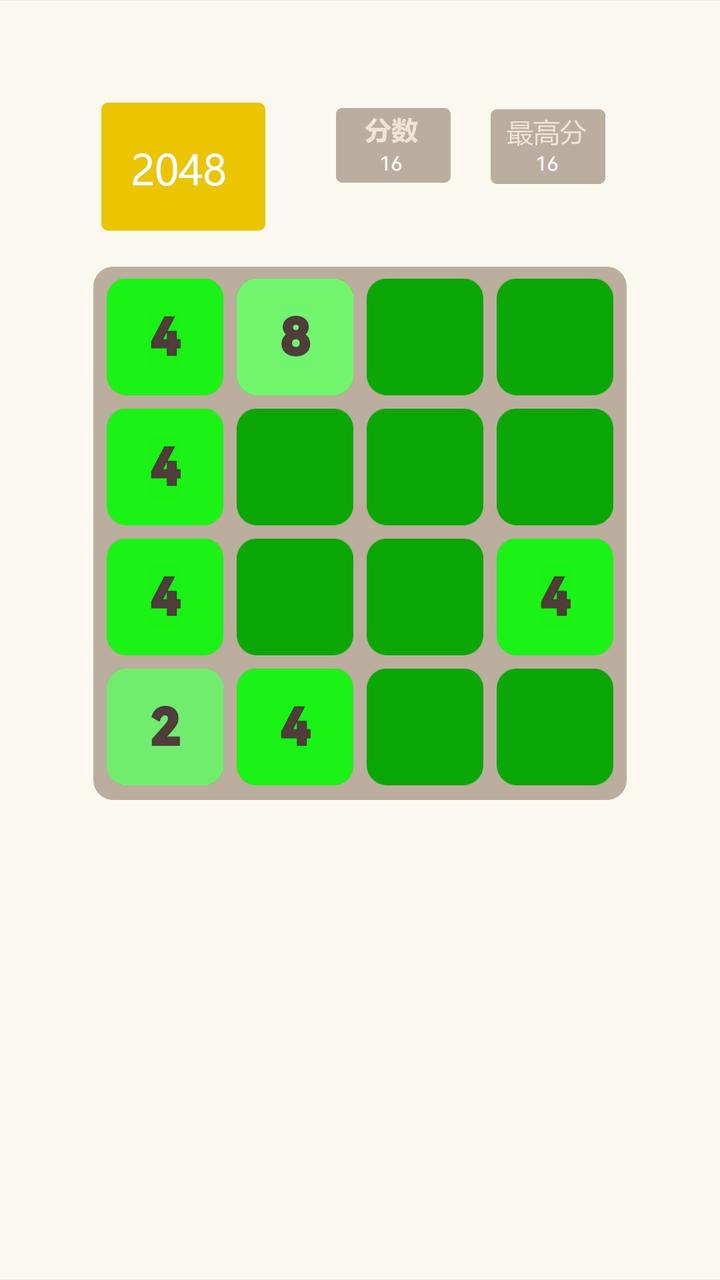
Task: Click the empty tile beside the 8 tile
Action: (x=425, y=337)
